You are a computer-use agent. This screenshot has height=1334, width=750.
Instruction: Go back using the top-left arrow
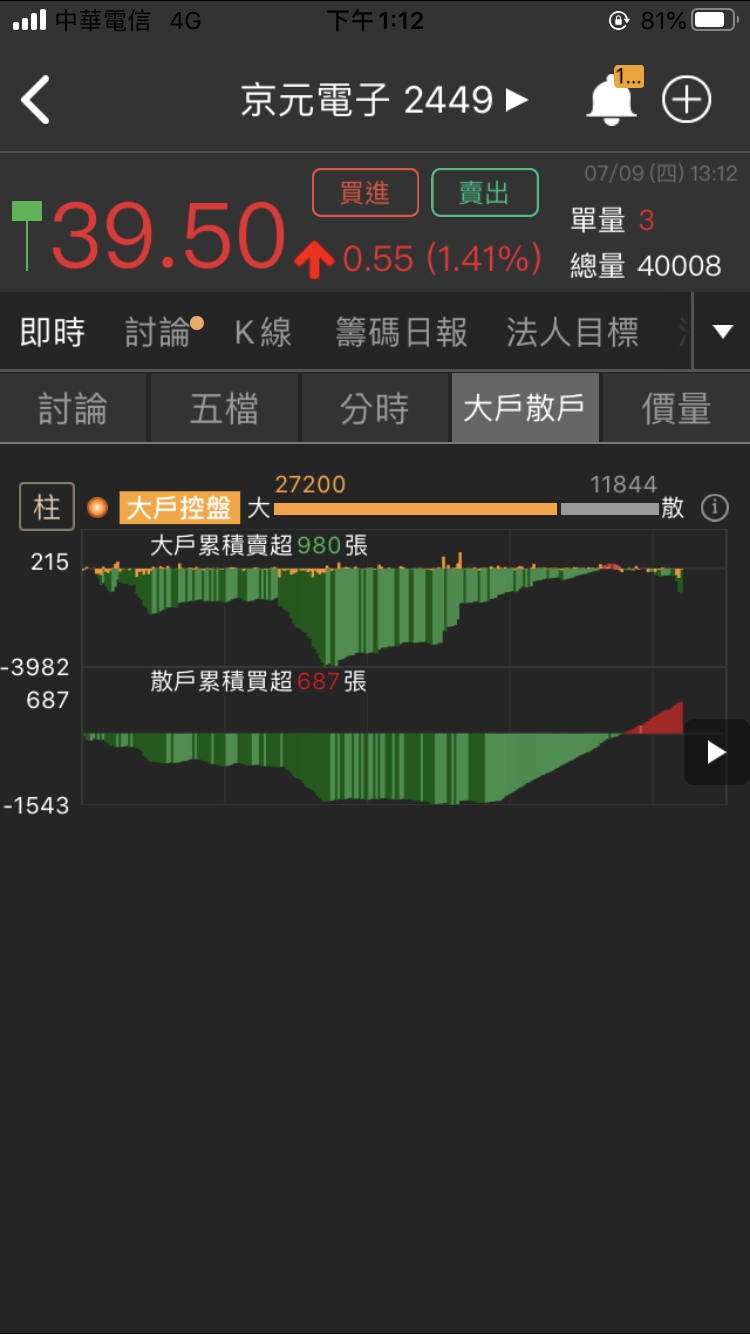point(36,100)
